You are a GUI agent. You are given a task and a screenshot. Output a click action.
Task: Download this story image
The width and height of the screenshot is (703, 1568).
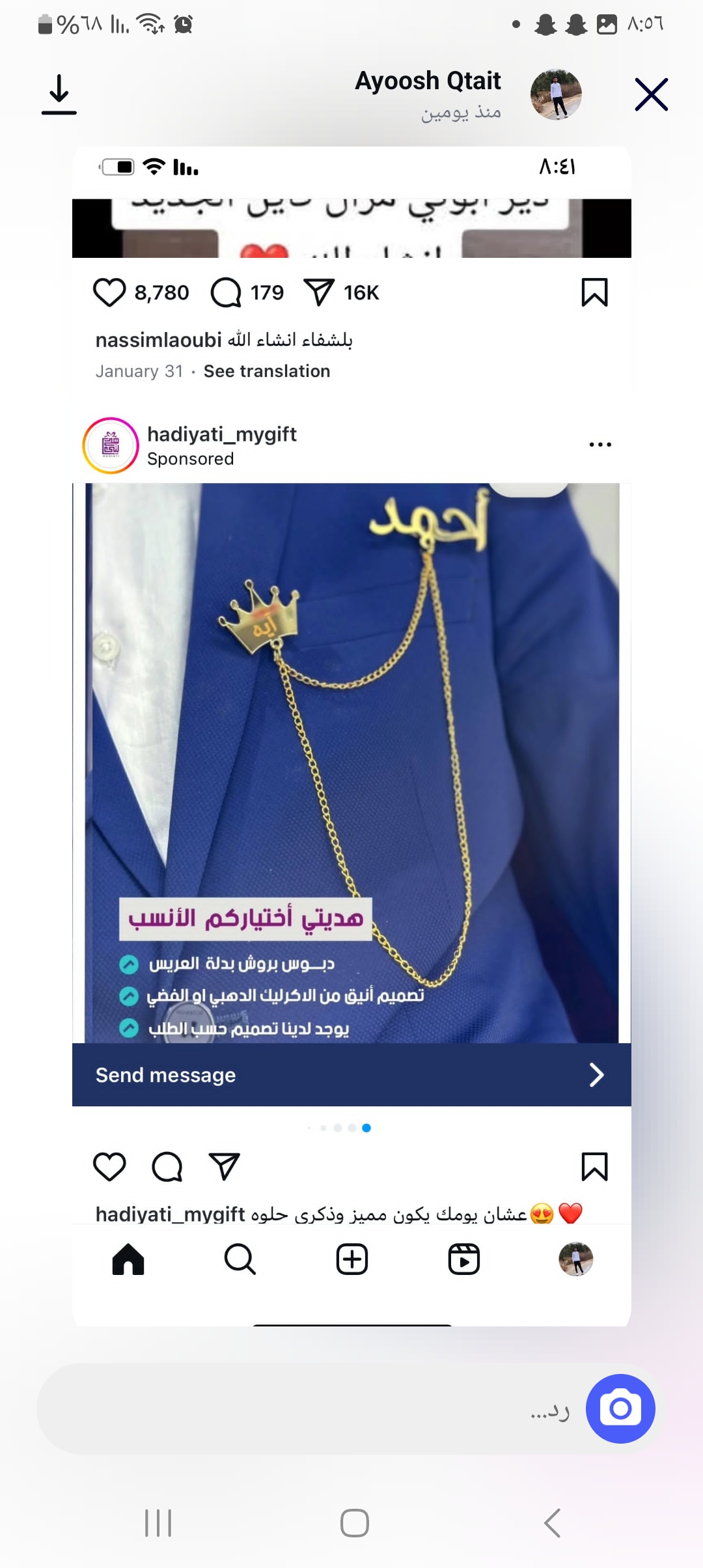point(59,95)
